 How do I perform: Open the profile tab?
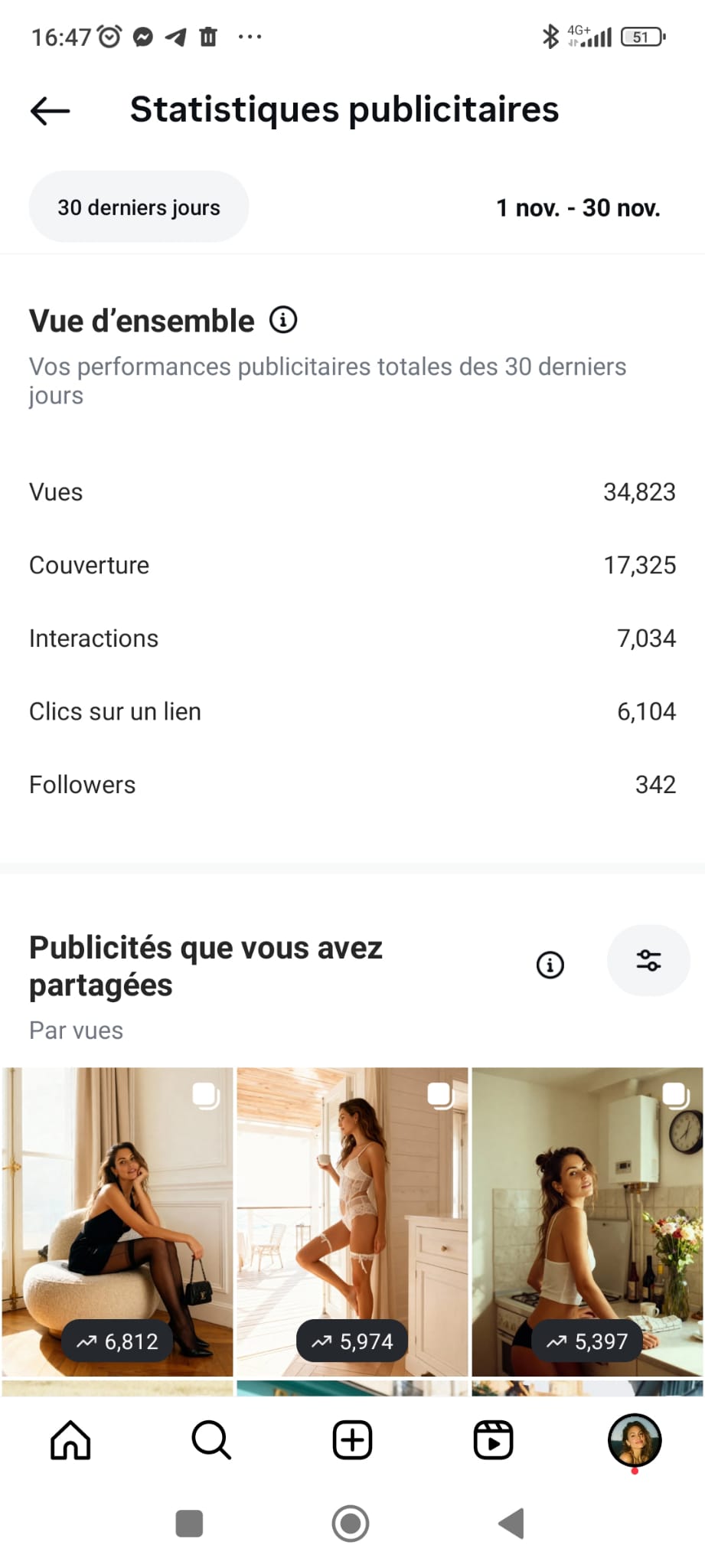(634, 1440)
